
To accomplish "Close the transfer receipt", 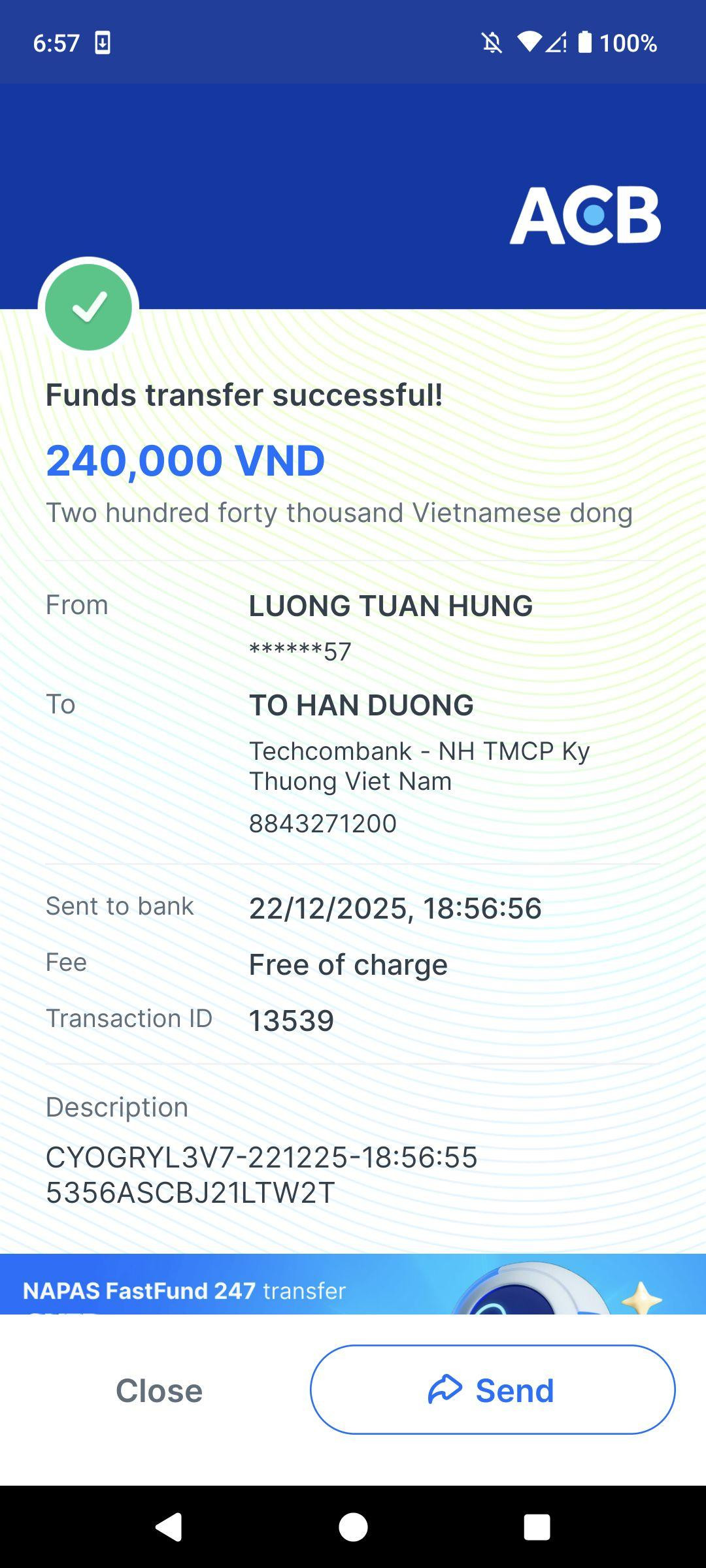I will 159,1390.
